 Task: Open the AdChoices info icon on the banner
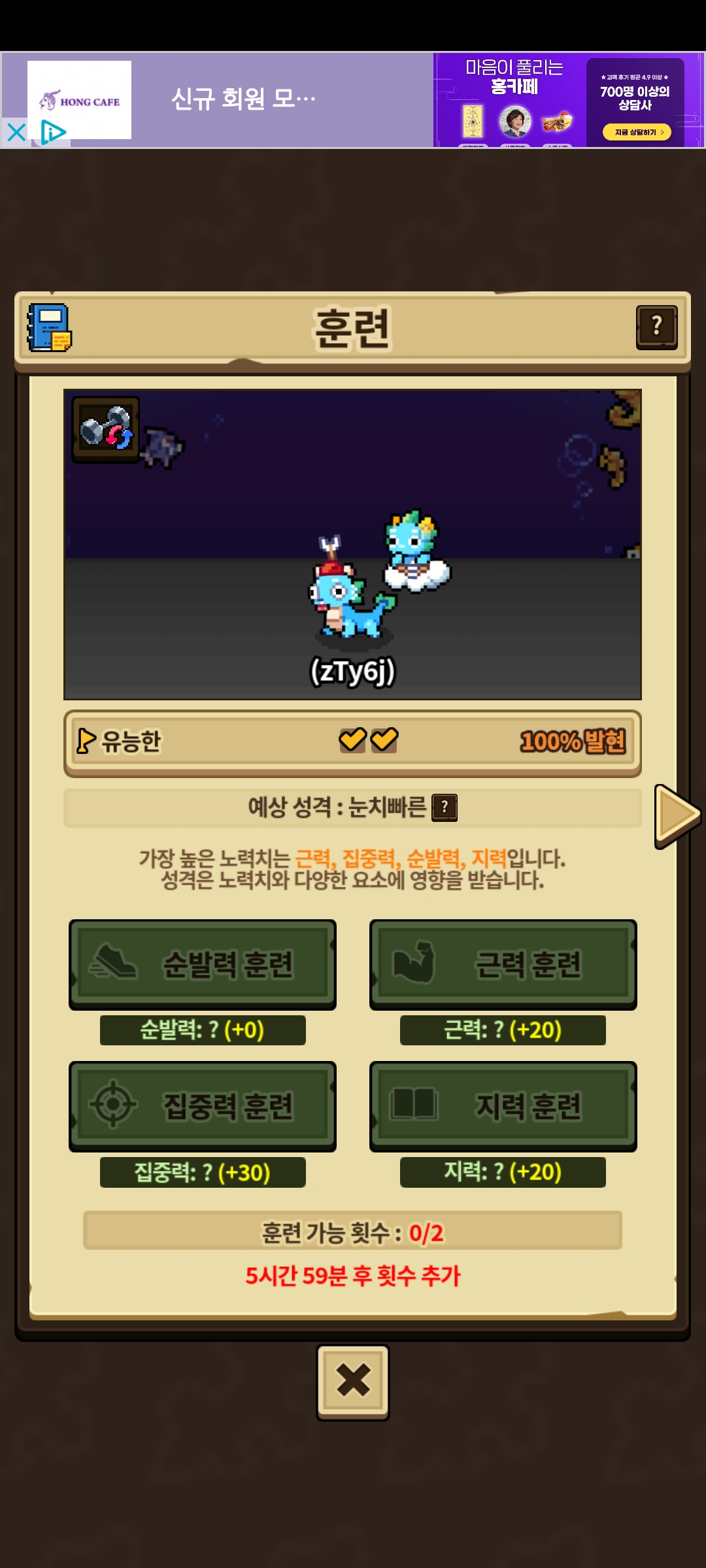tap(52, 133)
